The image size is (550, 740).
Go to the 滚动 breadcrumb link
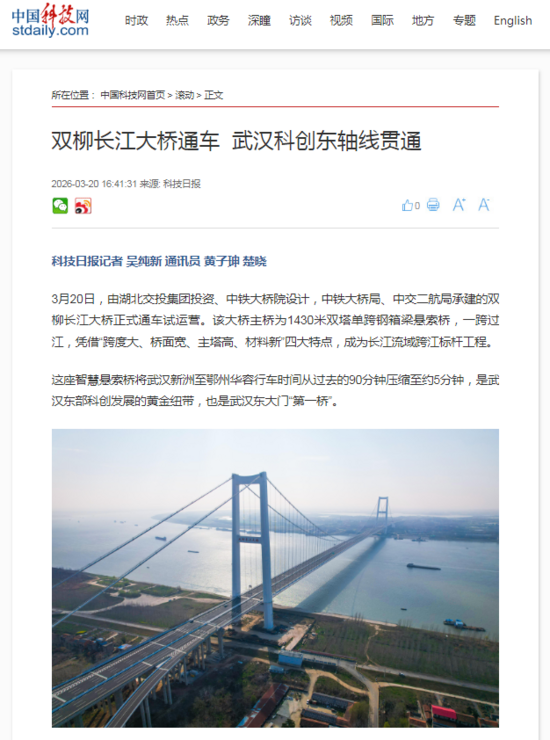click(185, 95)
